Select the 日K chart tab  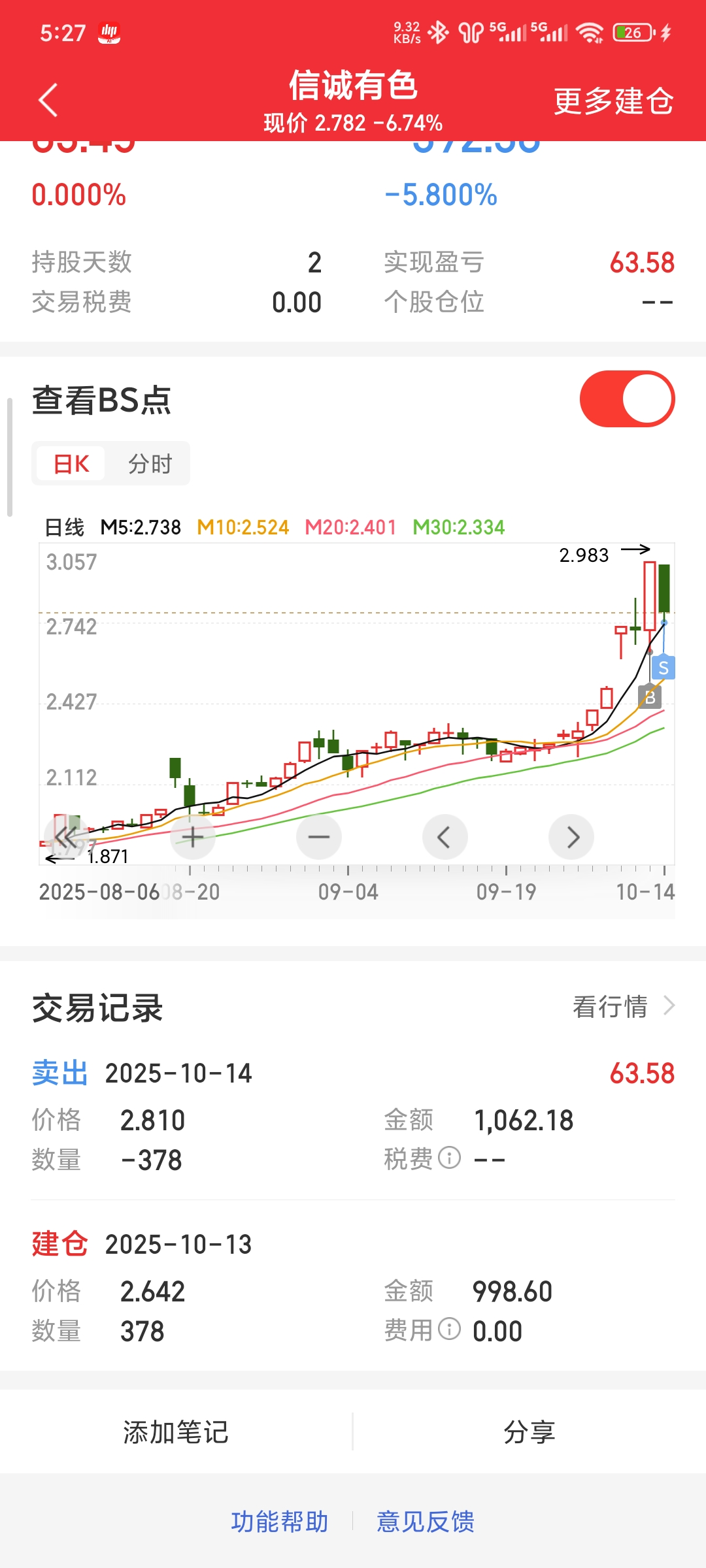(x=71, y=464)
